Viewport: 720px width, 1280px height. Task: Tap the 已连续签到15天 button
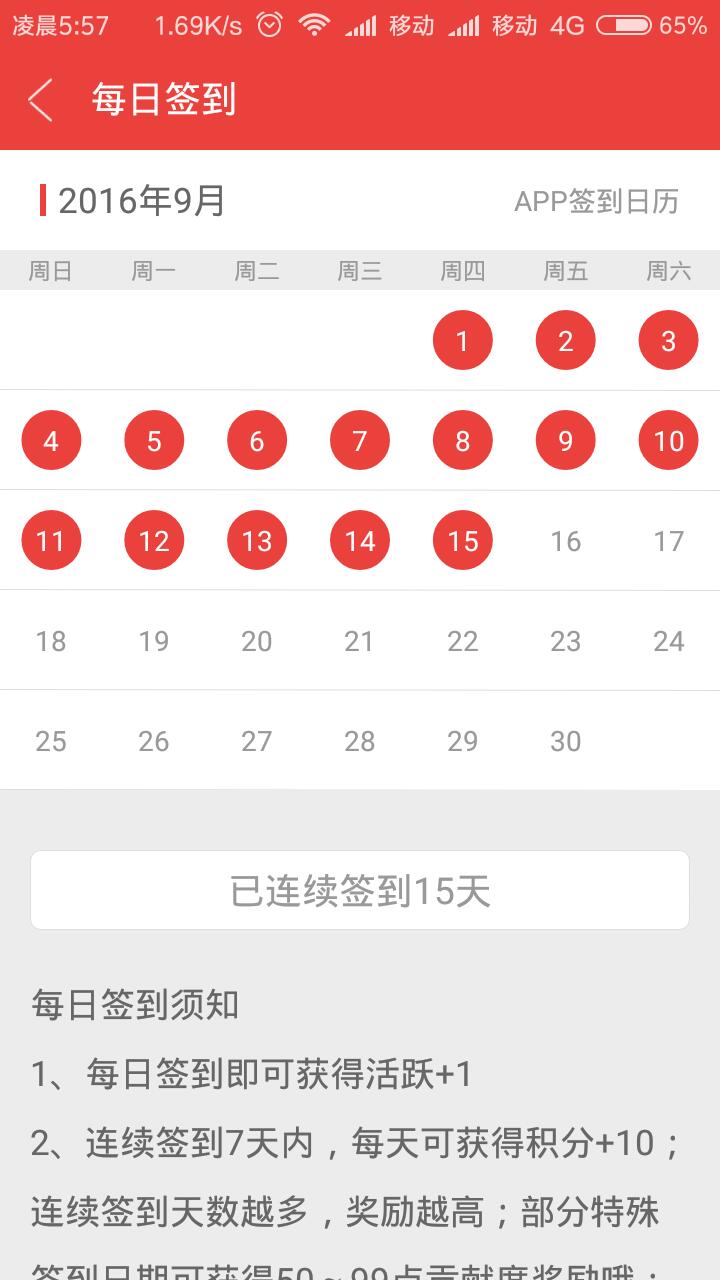pyautogui.click(x=360, y=890)
